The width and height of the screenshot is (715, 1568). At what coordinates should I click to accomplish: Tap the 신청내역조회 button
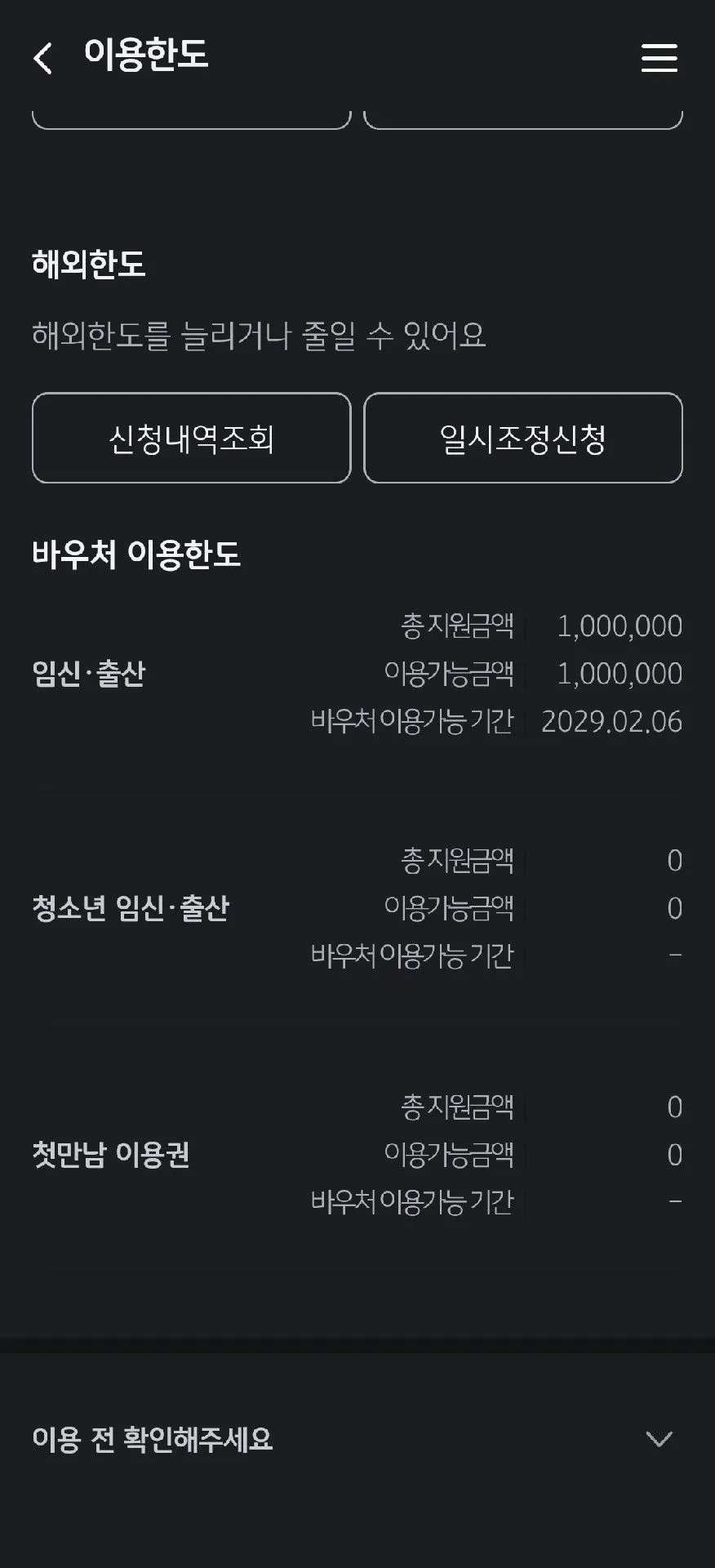192,438
